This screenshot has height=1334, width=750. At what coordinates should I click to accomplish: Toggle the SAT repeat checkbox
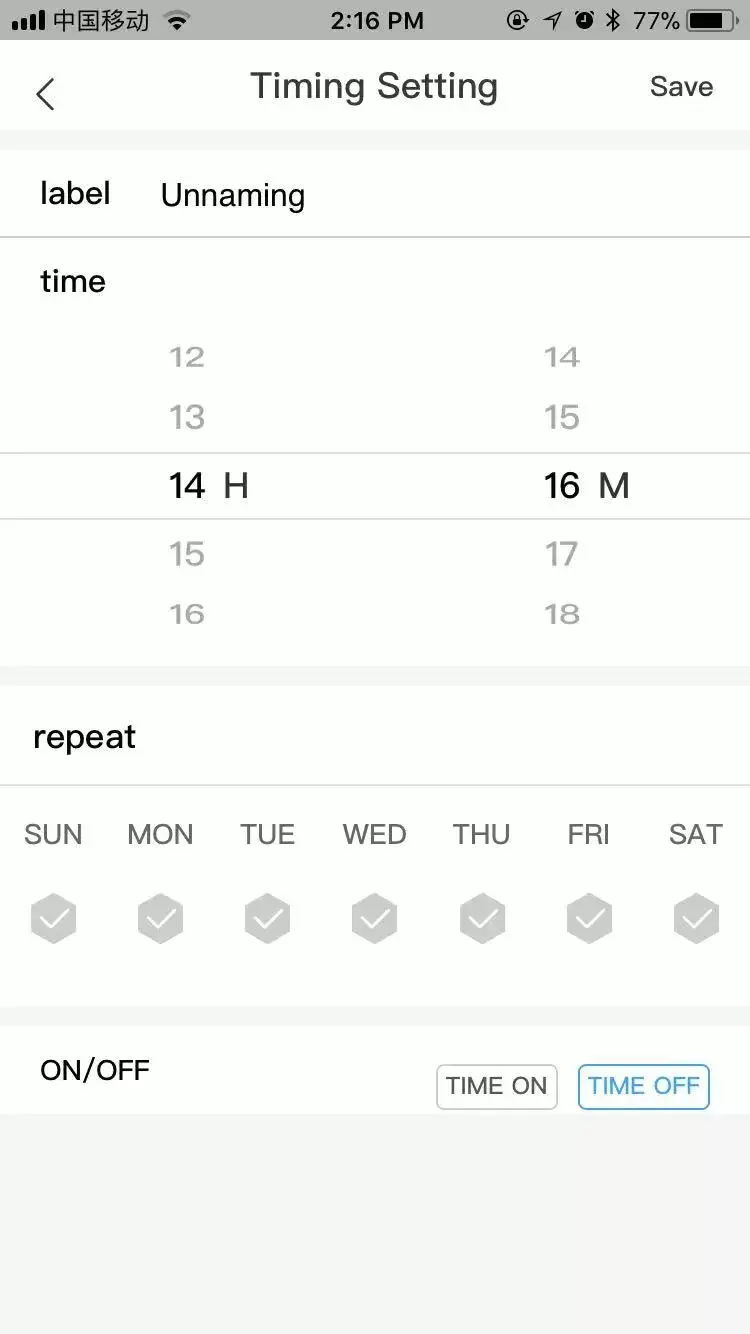tap(696, 918)
